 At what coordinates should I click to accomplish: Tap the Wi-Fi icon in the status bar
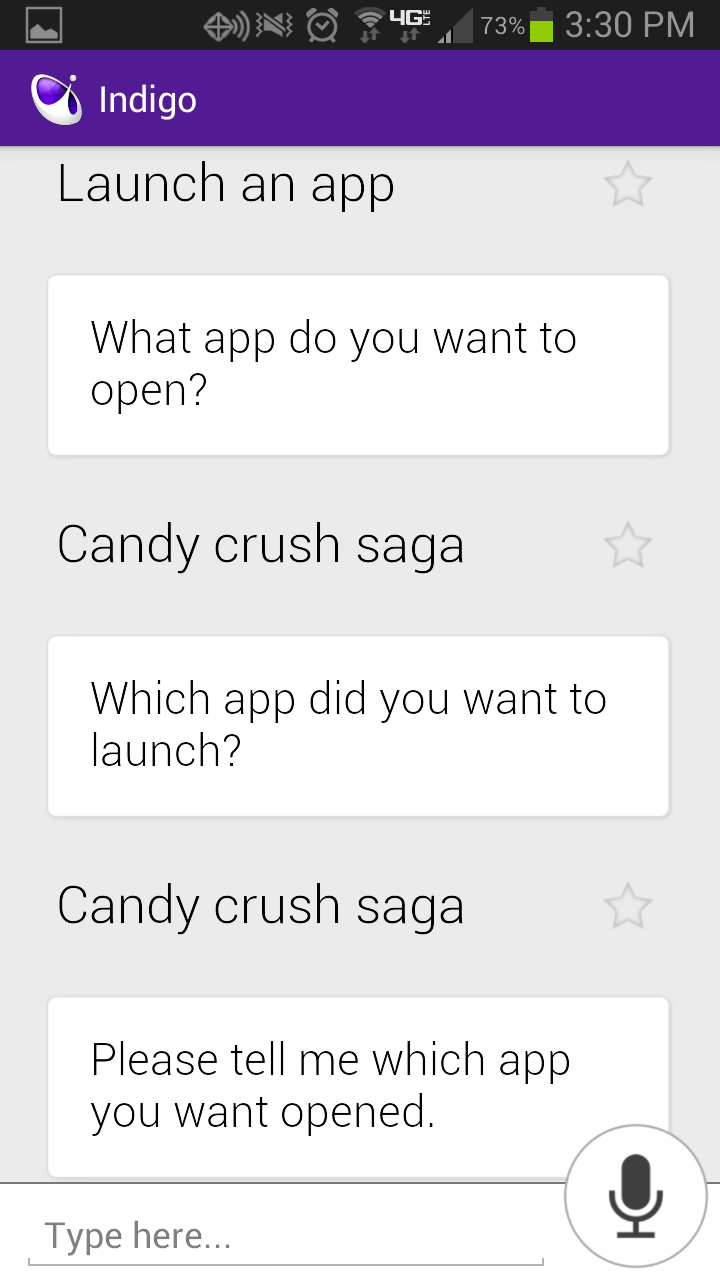coord(366,23)
